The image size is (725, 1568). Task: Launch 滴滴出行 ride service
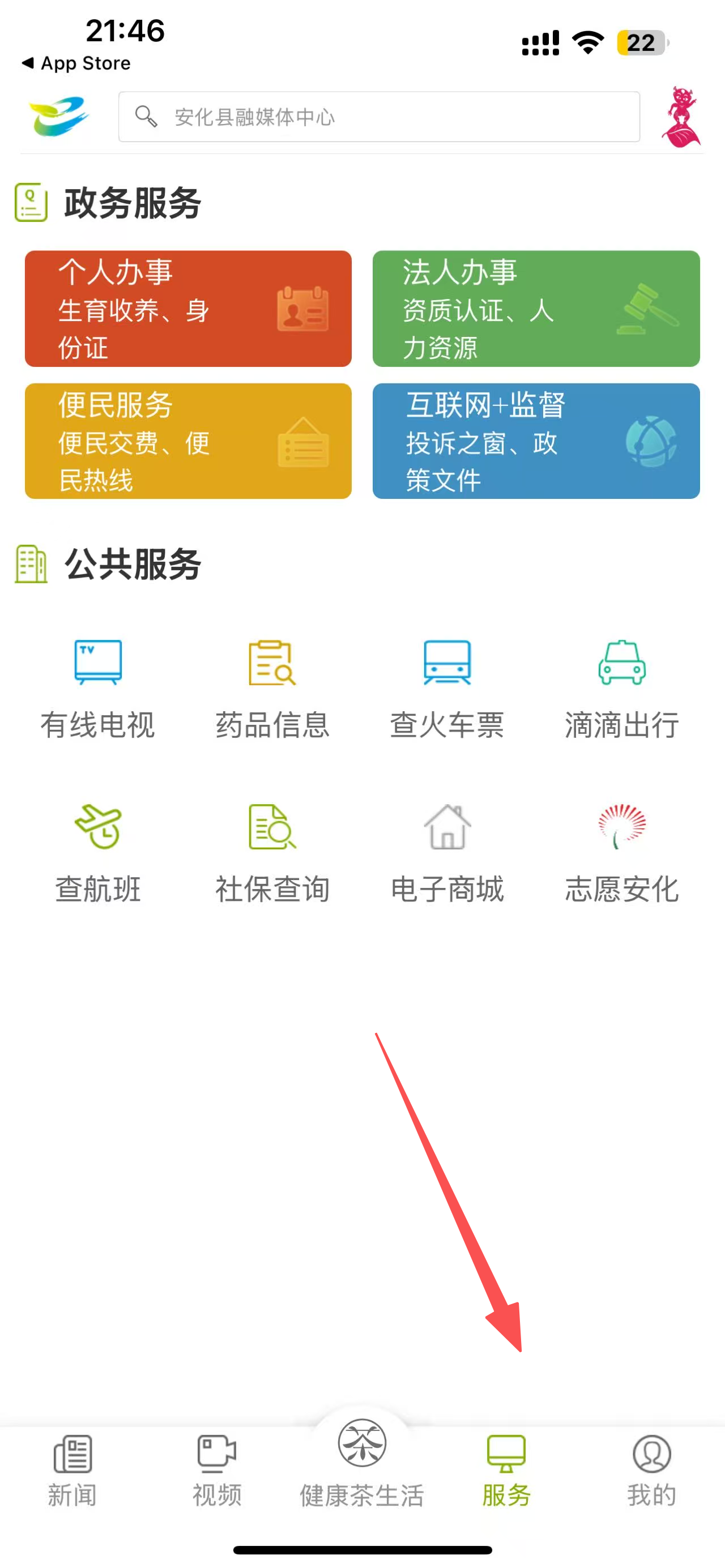[x=621, y=688]
